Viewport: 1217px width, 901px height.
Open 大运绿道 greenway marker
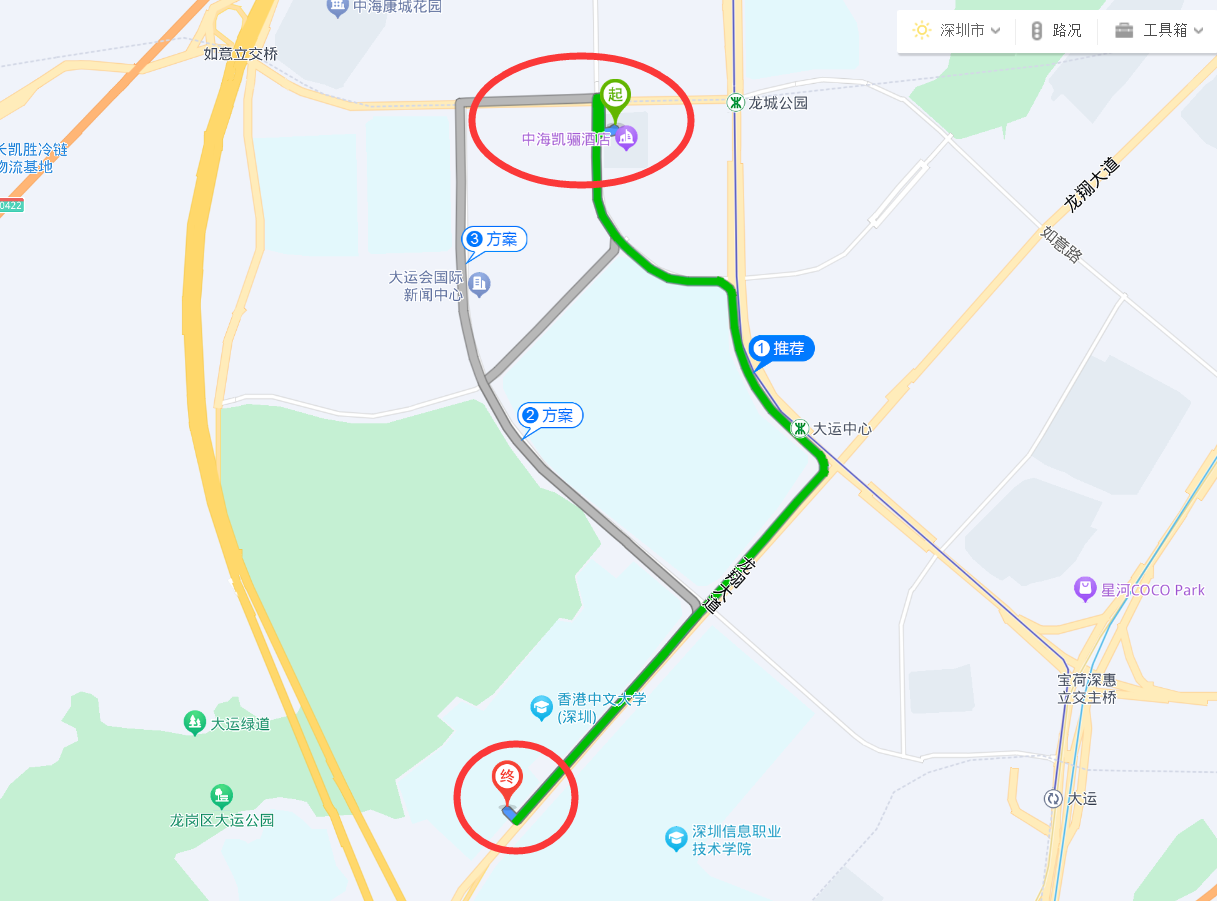tap(195, 723)
